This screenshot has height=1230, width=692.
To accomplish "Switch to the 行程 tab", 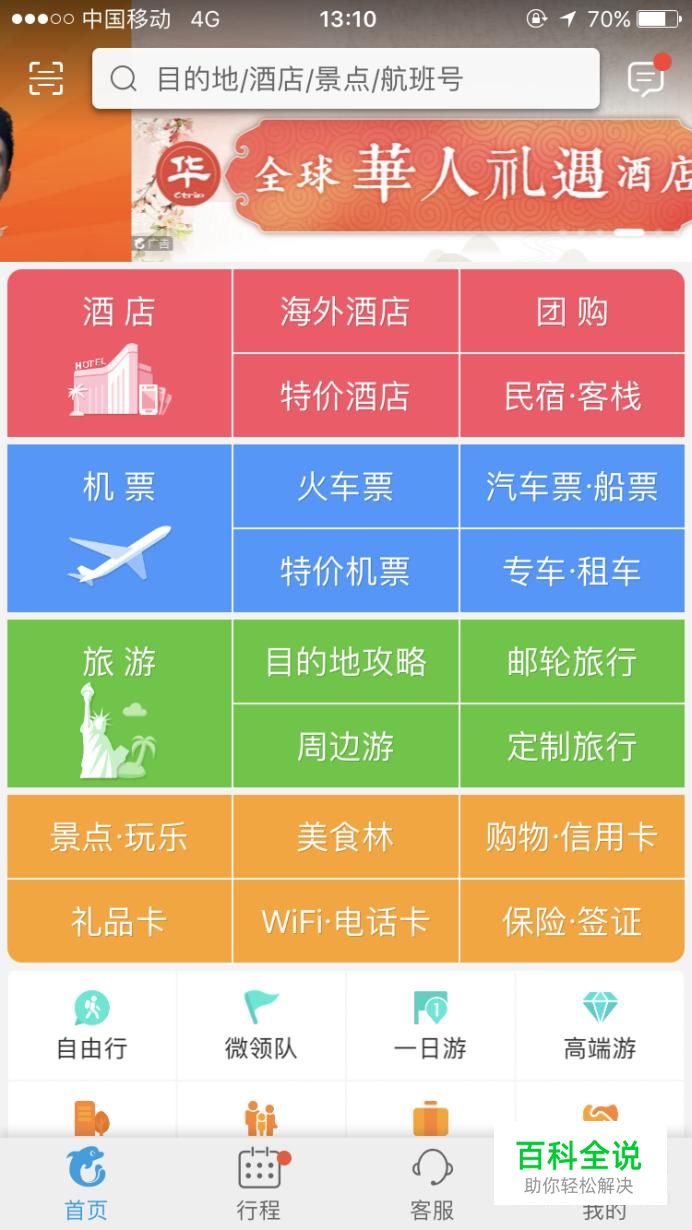I will tap(259, 1185).
